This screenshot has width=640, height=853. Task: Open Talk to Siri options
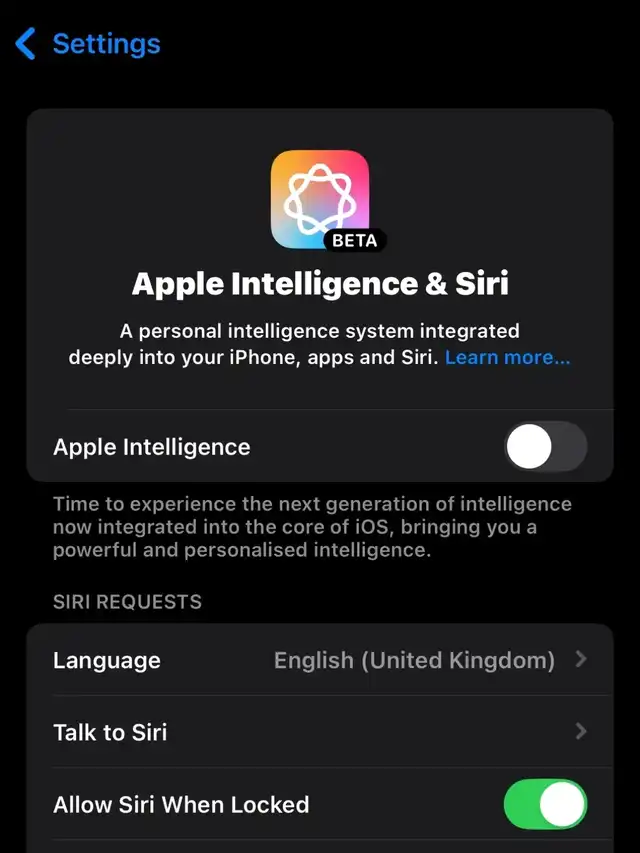pyautogui.click(x=319, y=732)
